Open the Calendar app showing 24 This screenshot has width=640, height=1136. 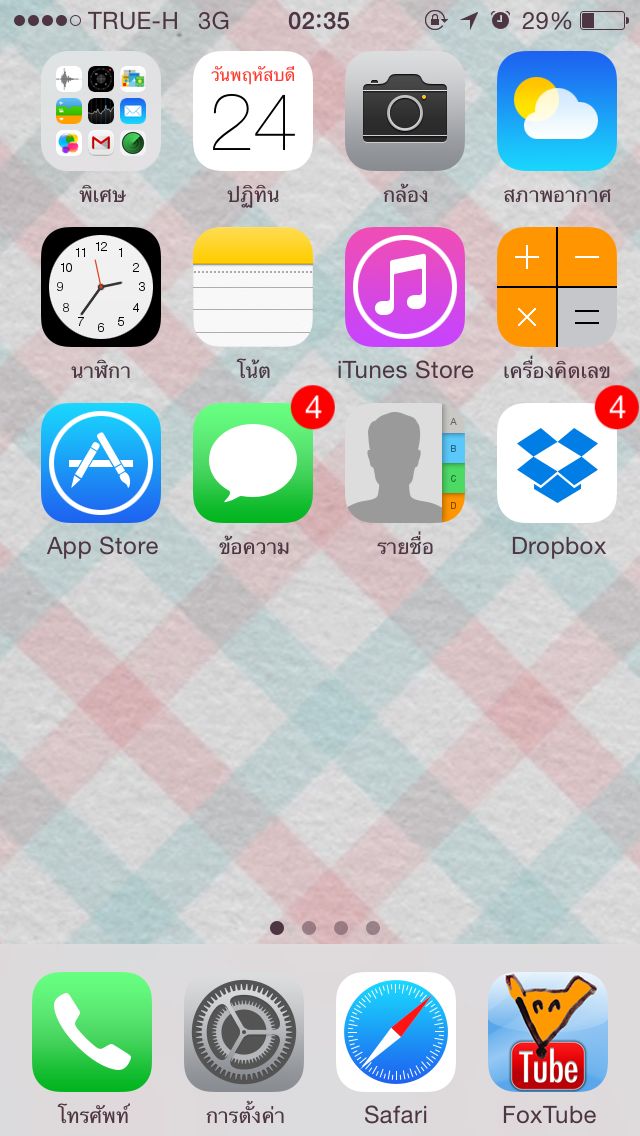253,111
